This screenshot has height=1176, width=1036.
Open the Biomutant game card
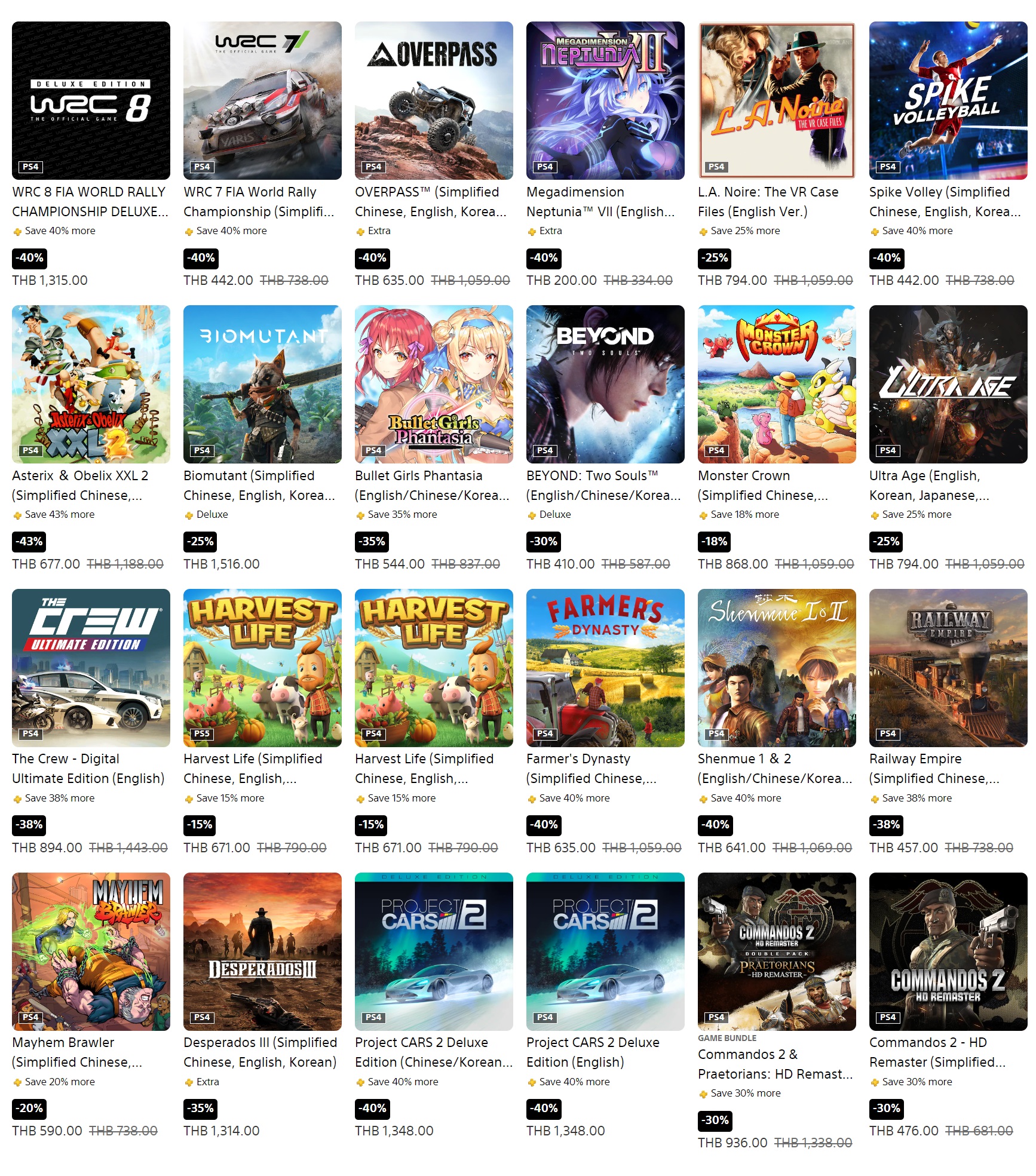pos(262,384)
